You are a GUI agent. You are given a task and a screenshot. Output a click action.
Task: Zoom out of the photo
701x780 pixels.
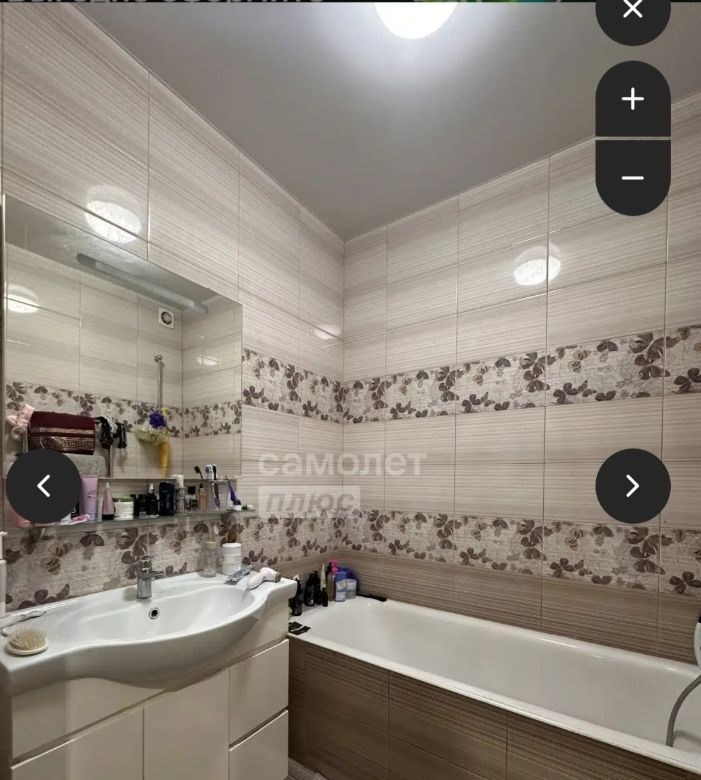pyautogui.click(x=632, y=178)
